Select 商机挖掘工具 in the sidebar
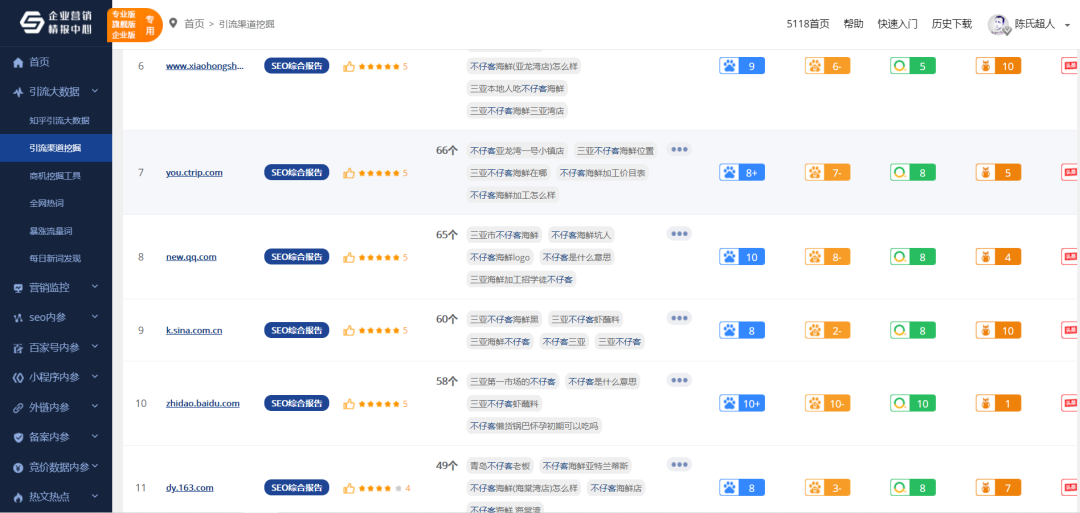This screenshot has height=513, width=1080. click(x=55, y=176)
